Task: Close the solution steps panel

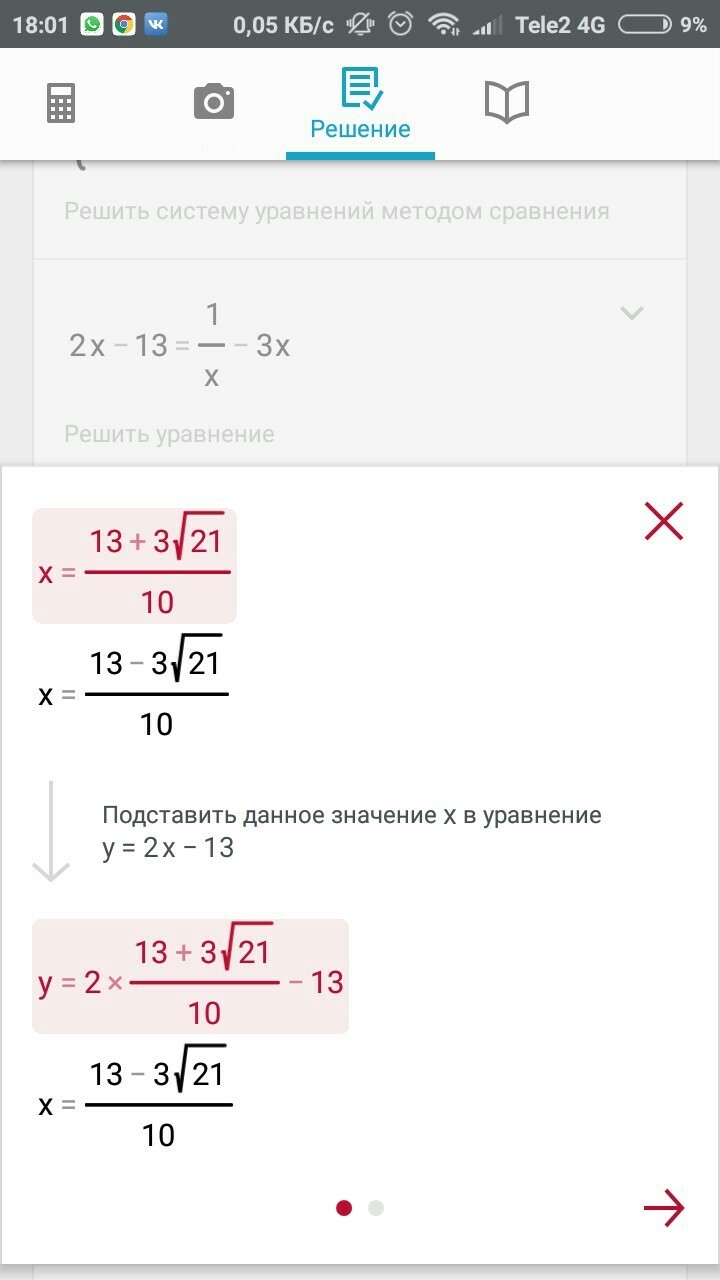Action: tap(664, 521)
